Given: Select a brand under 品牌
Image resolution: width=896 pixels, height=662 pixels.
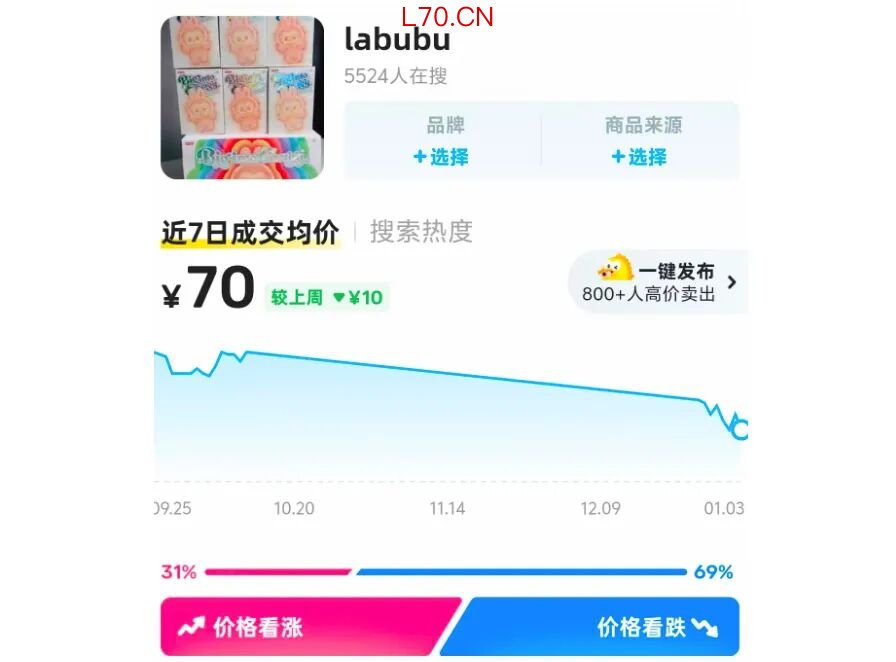Looking at the screenshot, I should click(441, 156).
